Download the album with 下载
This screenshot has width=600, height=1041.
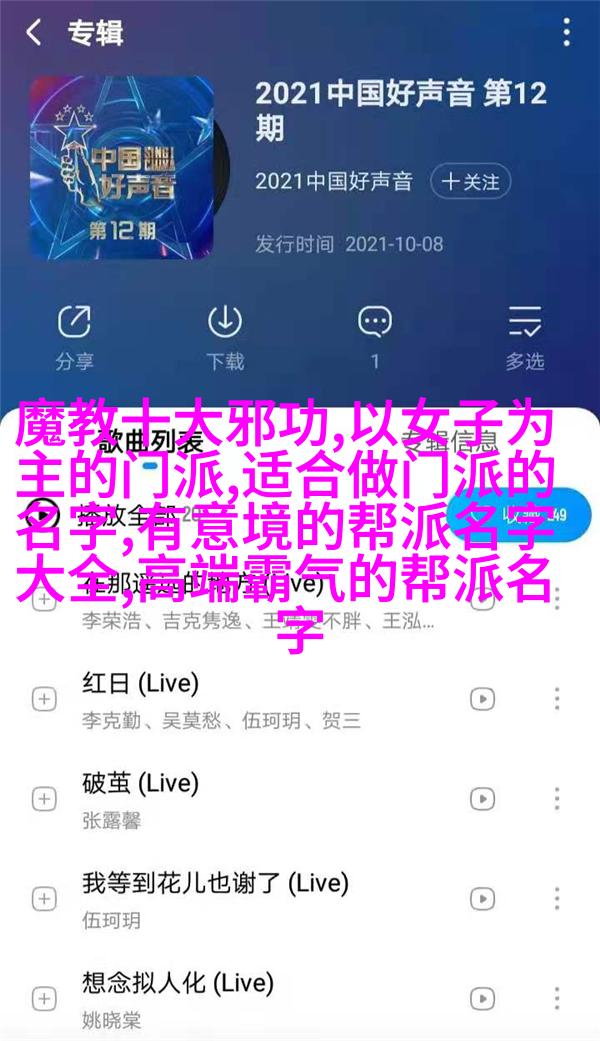(x=224, y=335)
